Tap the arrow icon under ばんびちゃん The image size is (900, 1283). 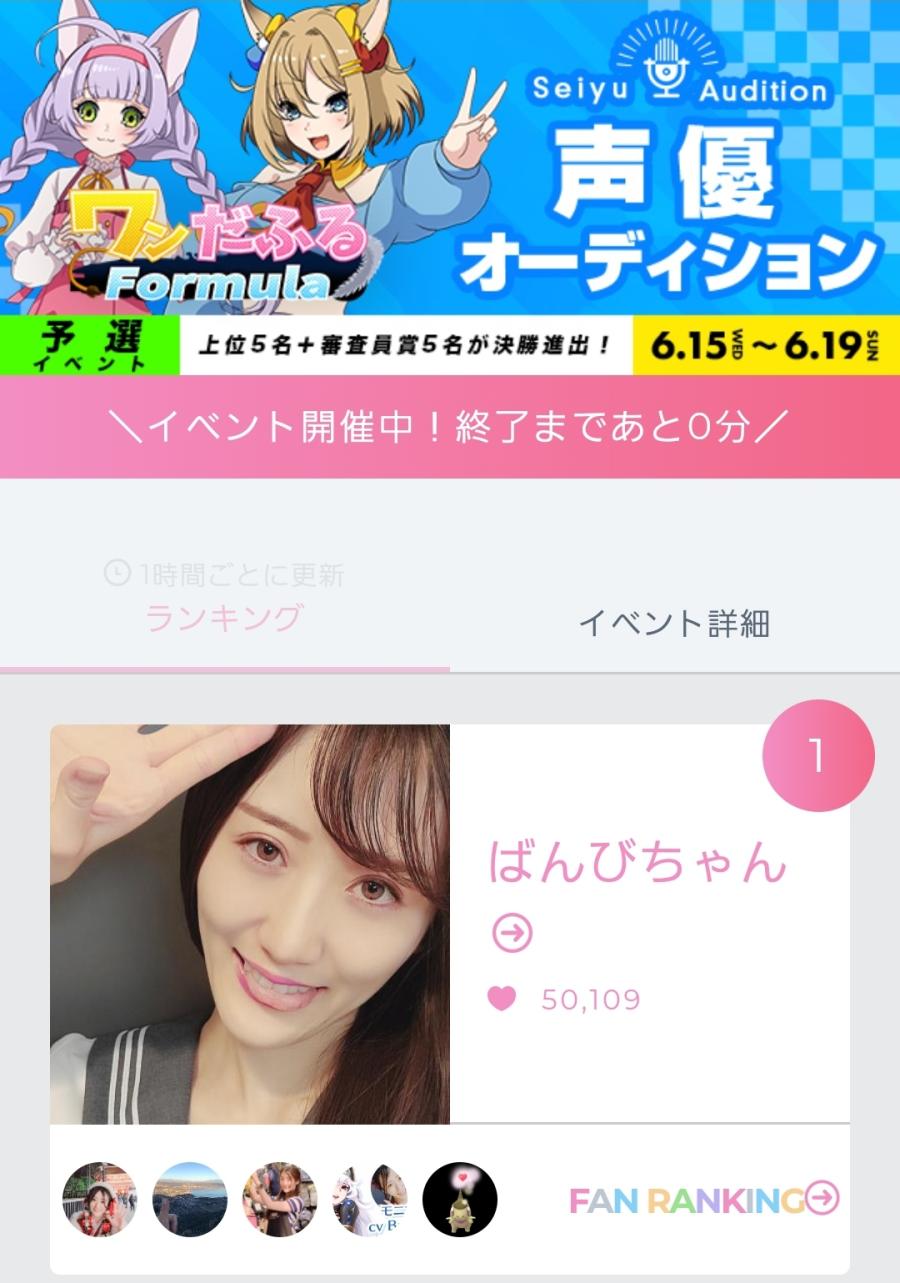click(x=512, y=933)
